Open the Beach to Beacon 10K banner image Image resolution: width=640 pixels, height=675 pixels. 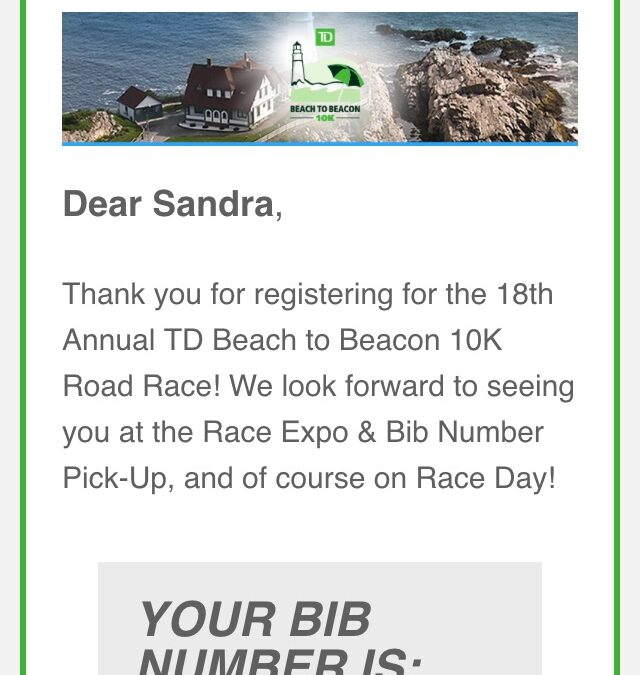coord(320,78)
